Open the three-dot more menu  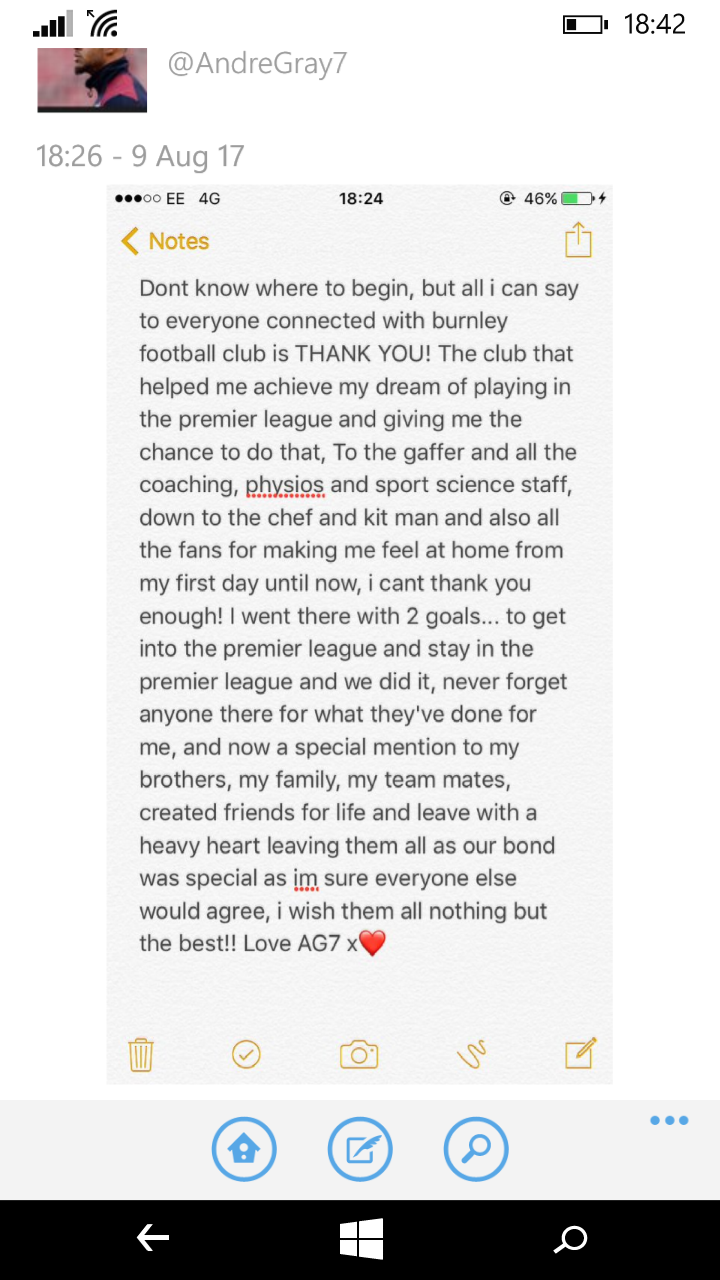(x=669, y=1121)
